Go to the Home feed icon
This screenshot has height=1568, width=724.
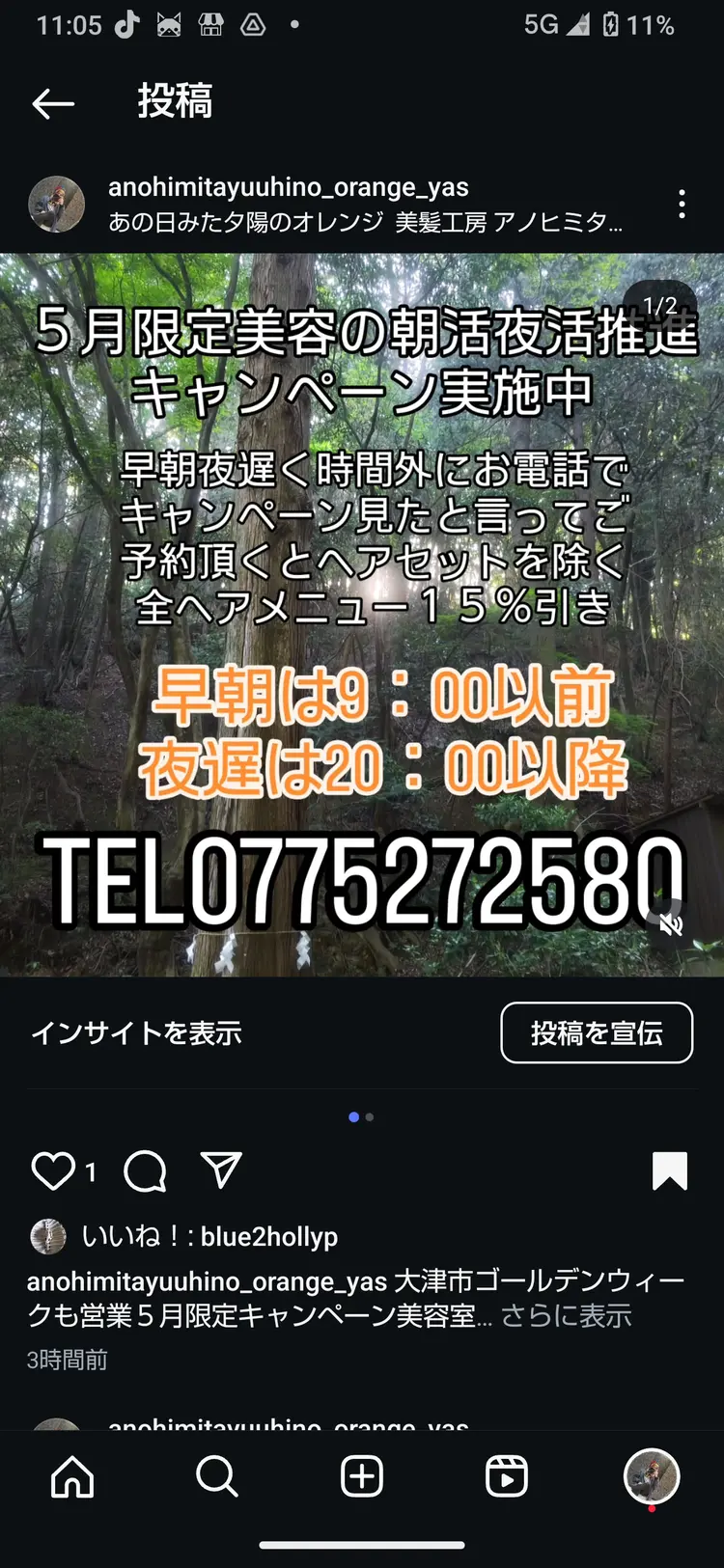pyautogui.click(x=71, y=1476)
